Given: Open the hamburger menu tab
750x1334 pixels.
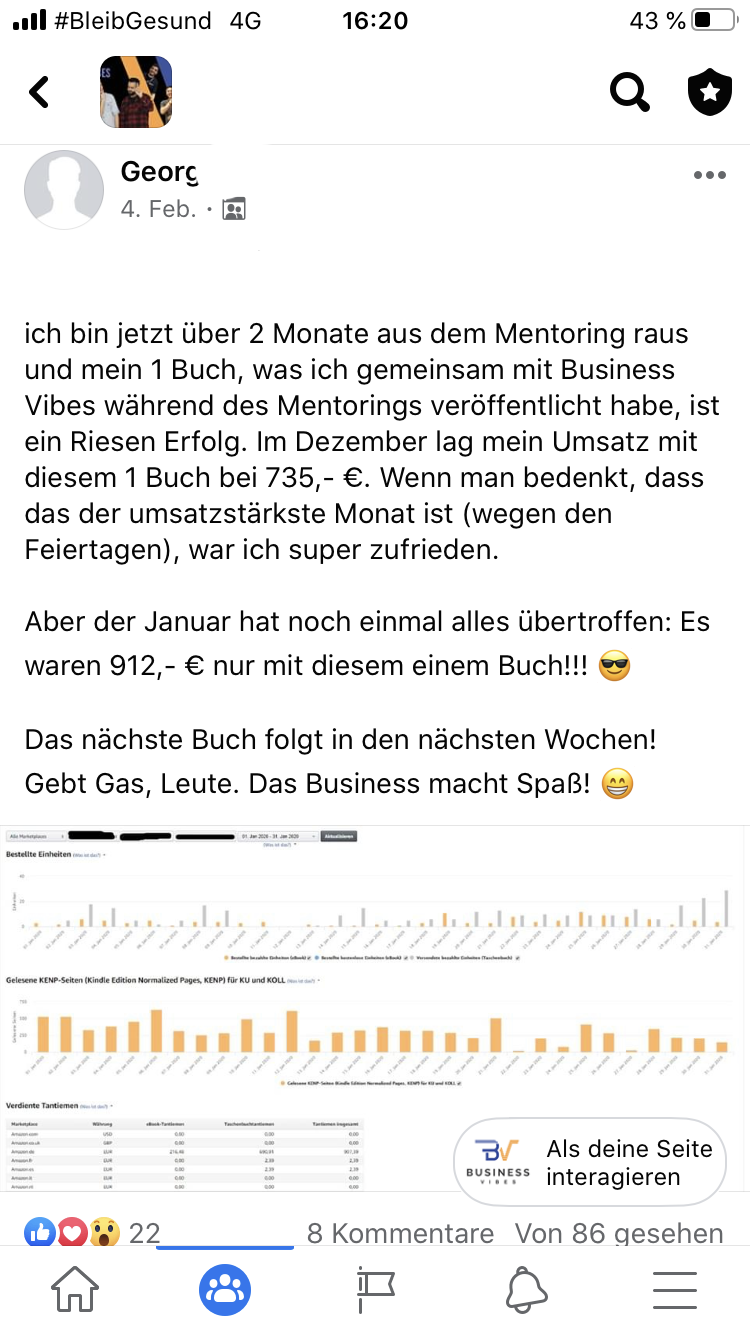Looking at the screenshot, I should coord(675,1291).
